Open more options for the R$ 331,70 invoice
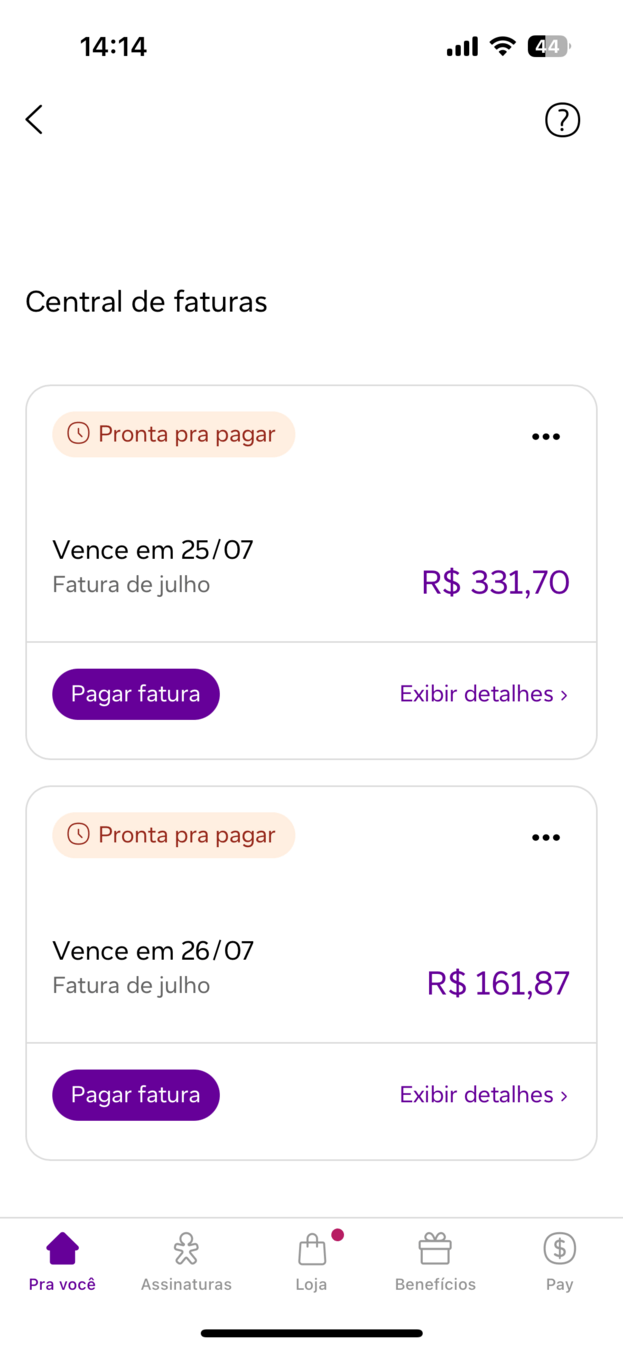The width and height of the screenshot is (623, 1350). pos(546,437)
